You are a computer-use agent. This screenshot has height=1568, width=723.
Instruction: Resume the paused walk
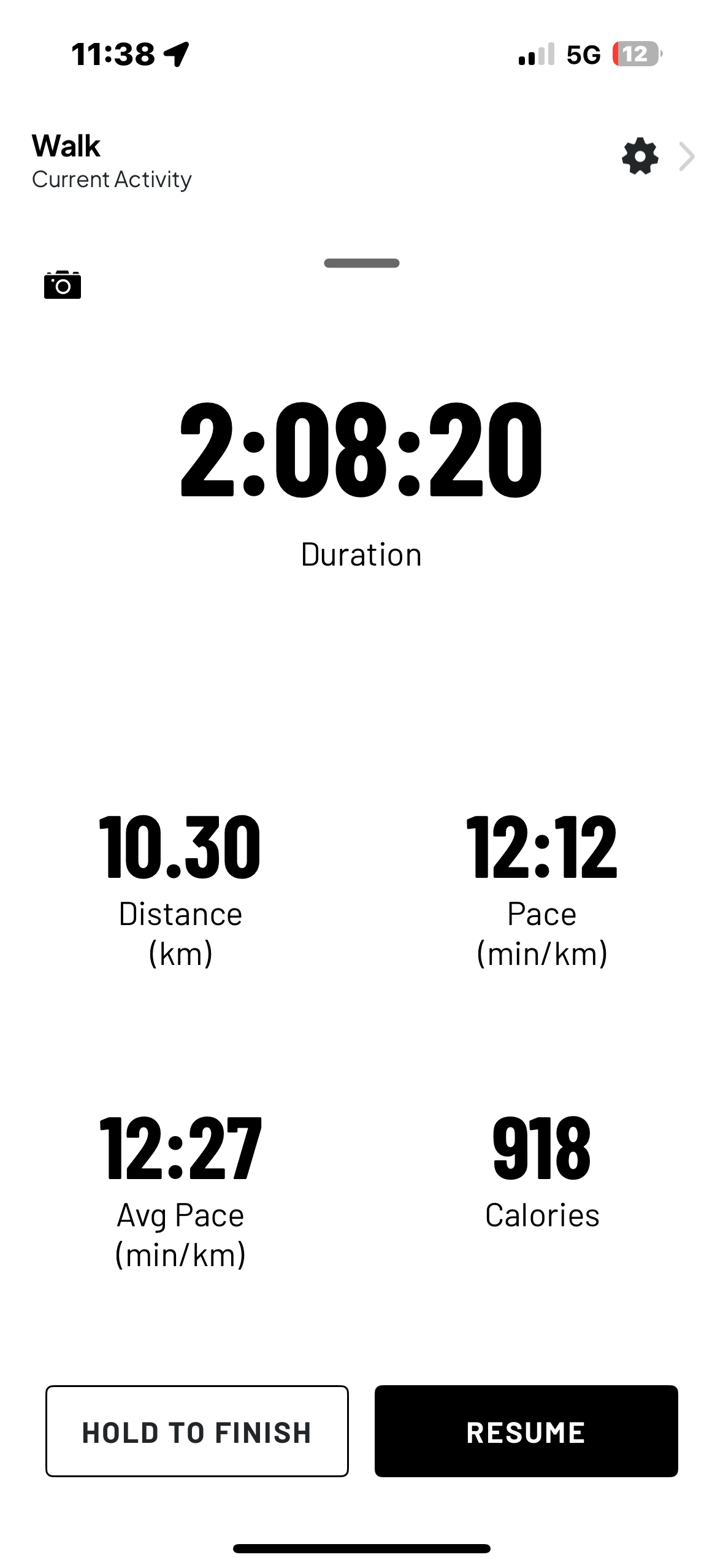tap(526, 1431)
